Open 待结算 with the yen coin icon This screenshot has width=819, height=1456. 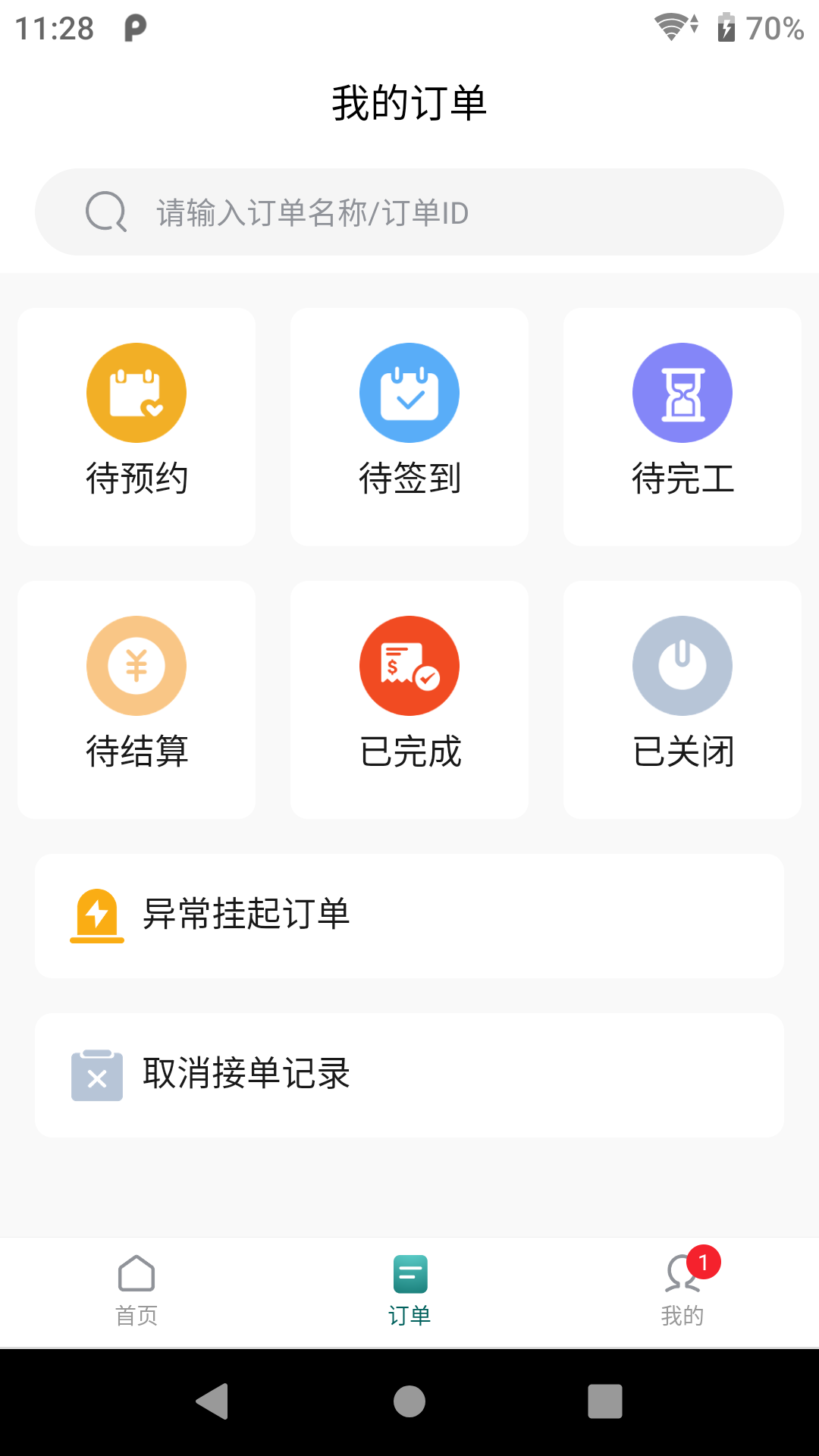[x=136, y=665]
